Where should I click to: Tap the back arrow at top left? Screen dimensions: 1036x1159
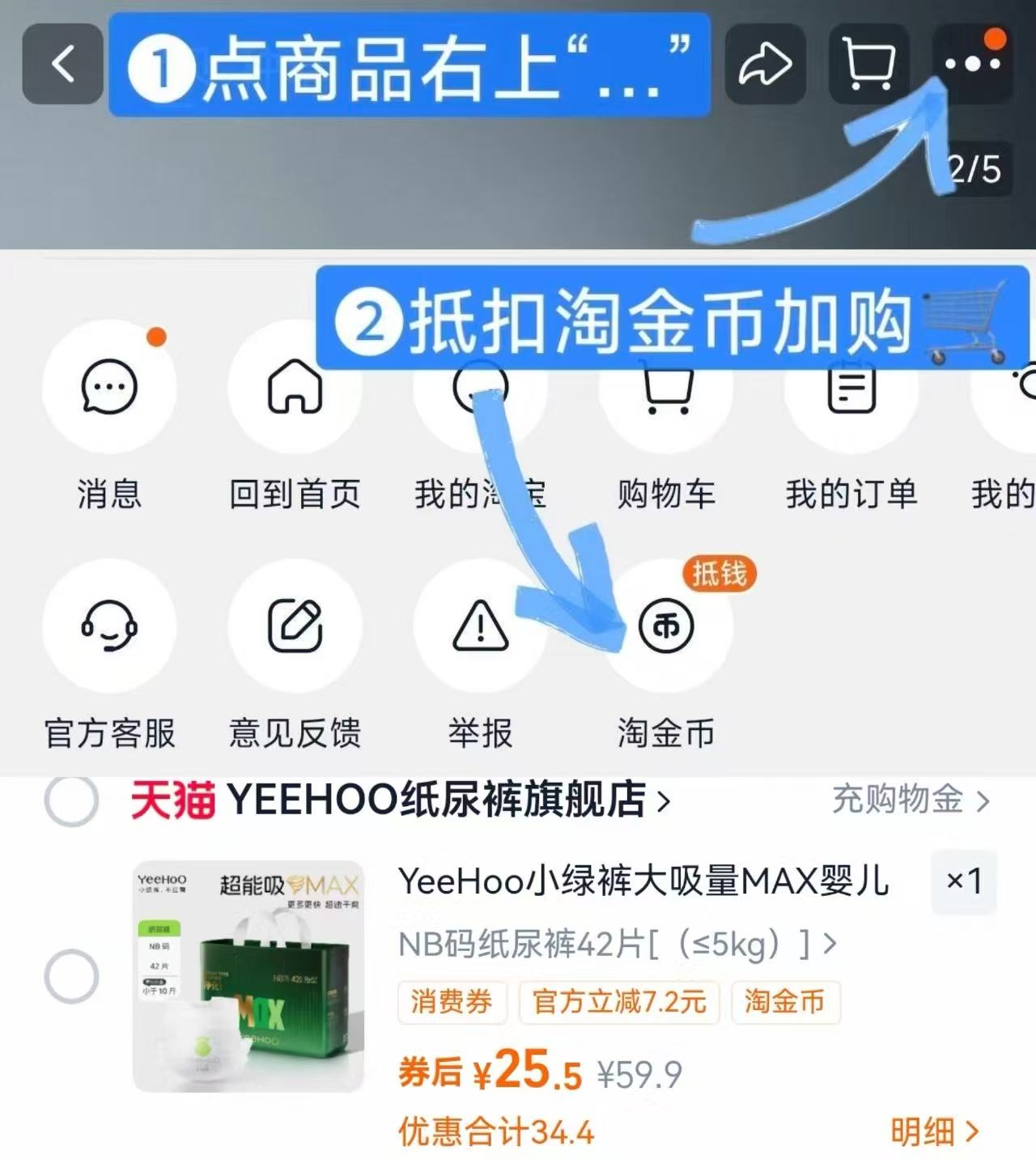click(63, 63)
